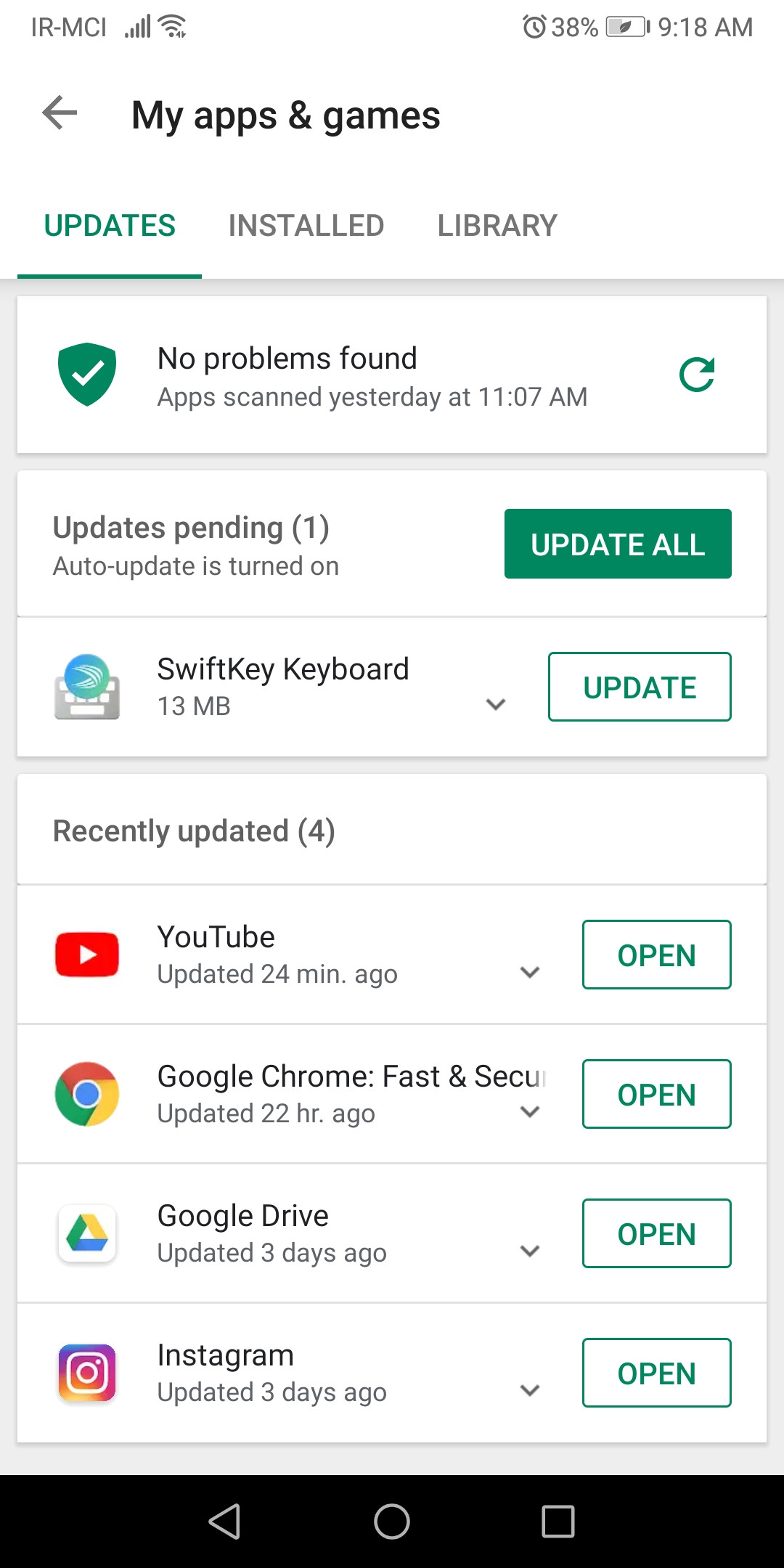Switch to the Installed tab
This screenshot has width=784, height=1568.
pos(306,226)
